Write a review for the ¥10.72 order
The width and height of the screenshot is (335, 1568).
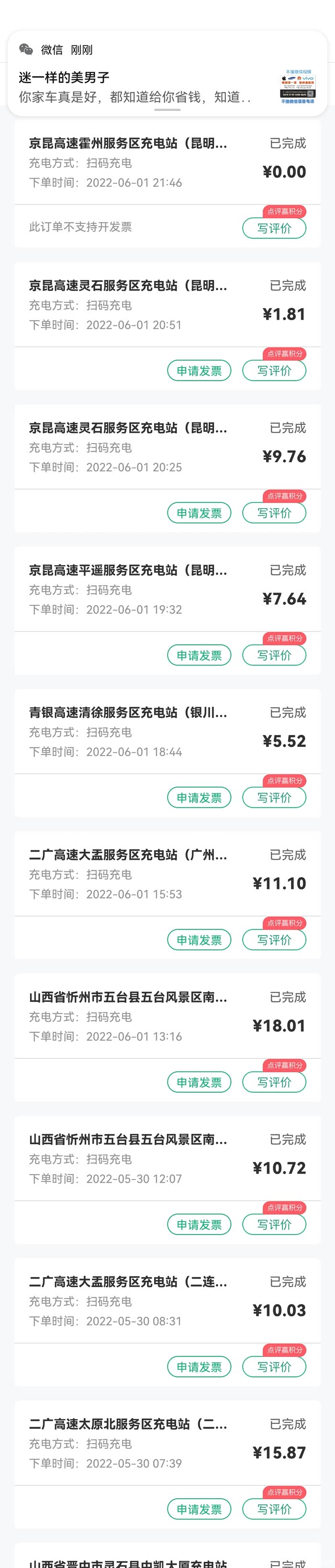click(x=274, y=1225)
